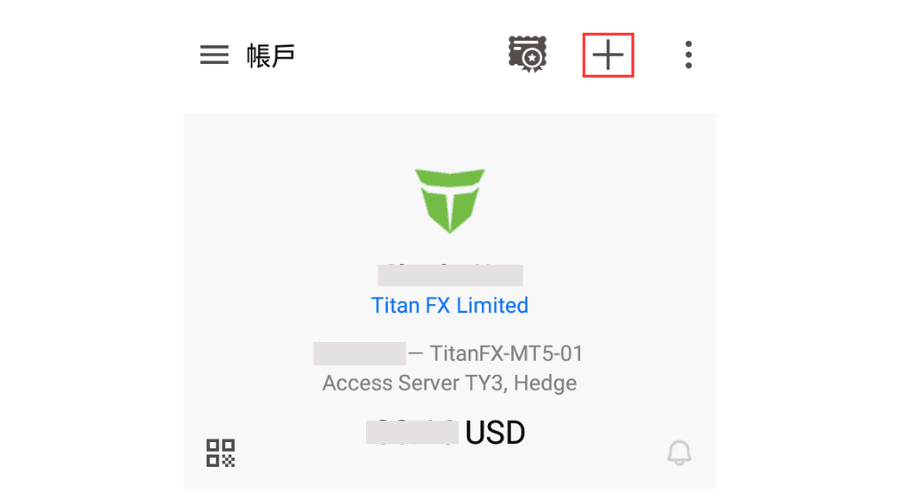Open the navigation drawer menu
900x500 pixels.
click(x=214, y=55)
